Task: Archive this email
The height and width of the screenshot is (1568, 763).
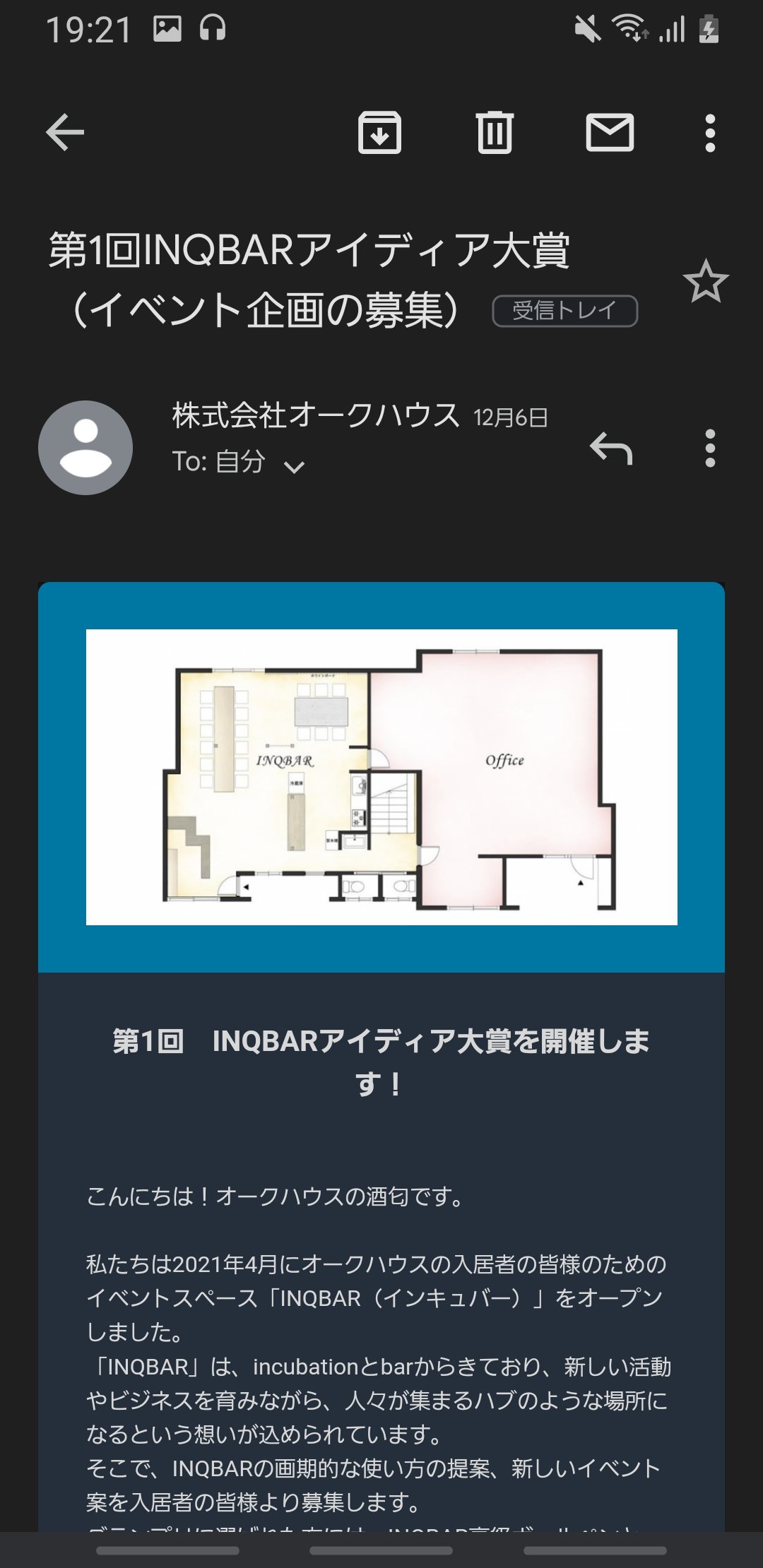Action: tap(379, 132)
